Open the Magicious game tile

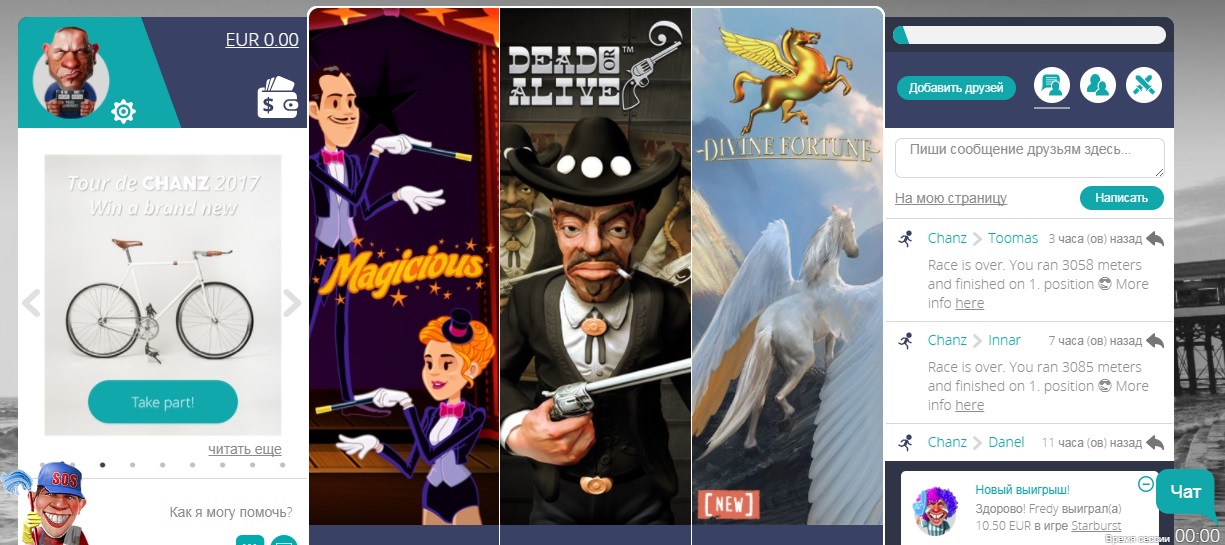coord(403,268)
